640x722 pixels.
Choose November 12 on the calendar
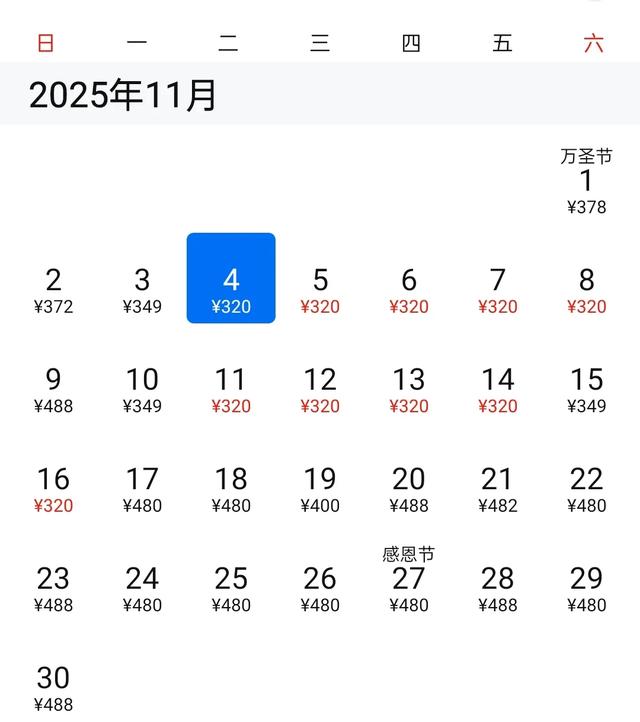click(320, 389)
